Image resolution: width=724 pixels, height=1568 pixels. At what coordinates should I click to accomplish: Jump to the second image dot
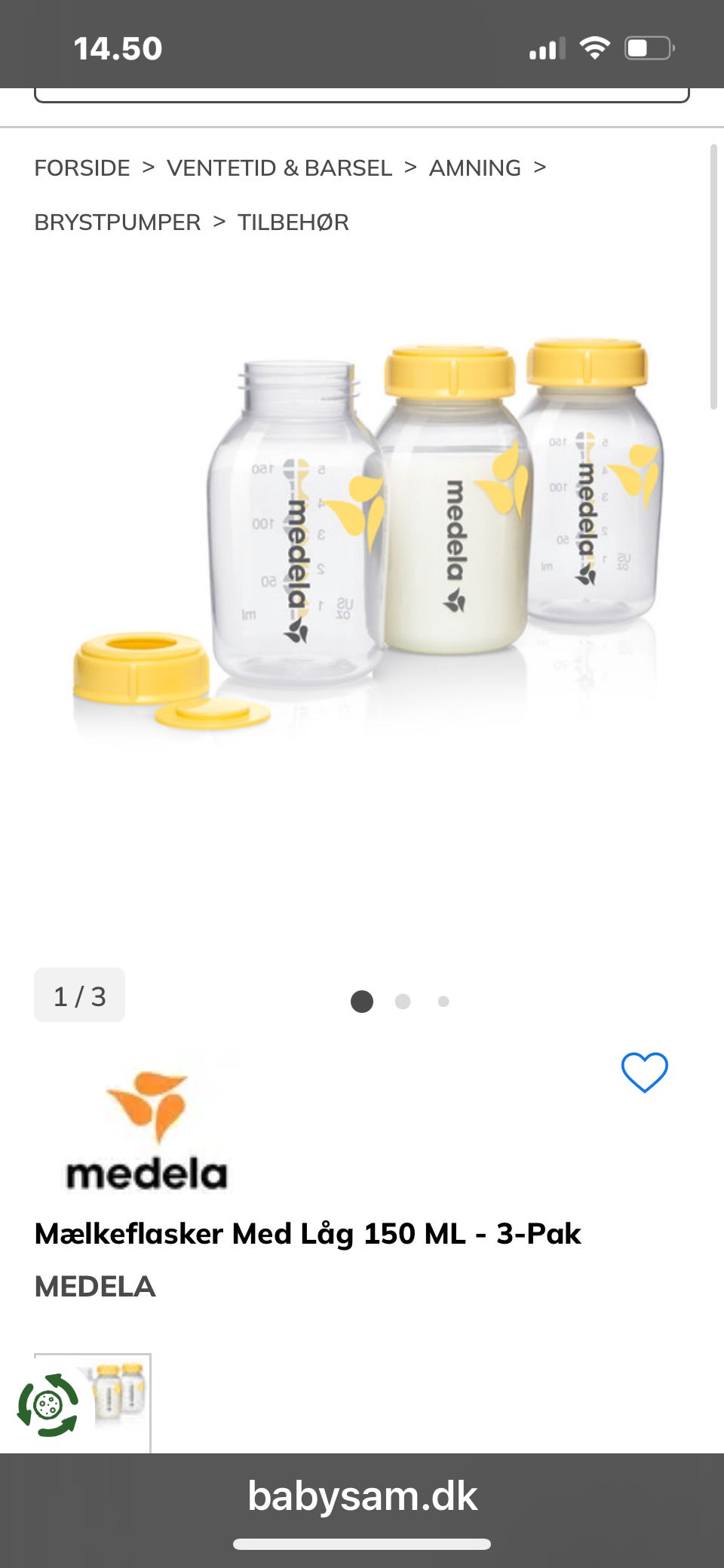403,1001
